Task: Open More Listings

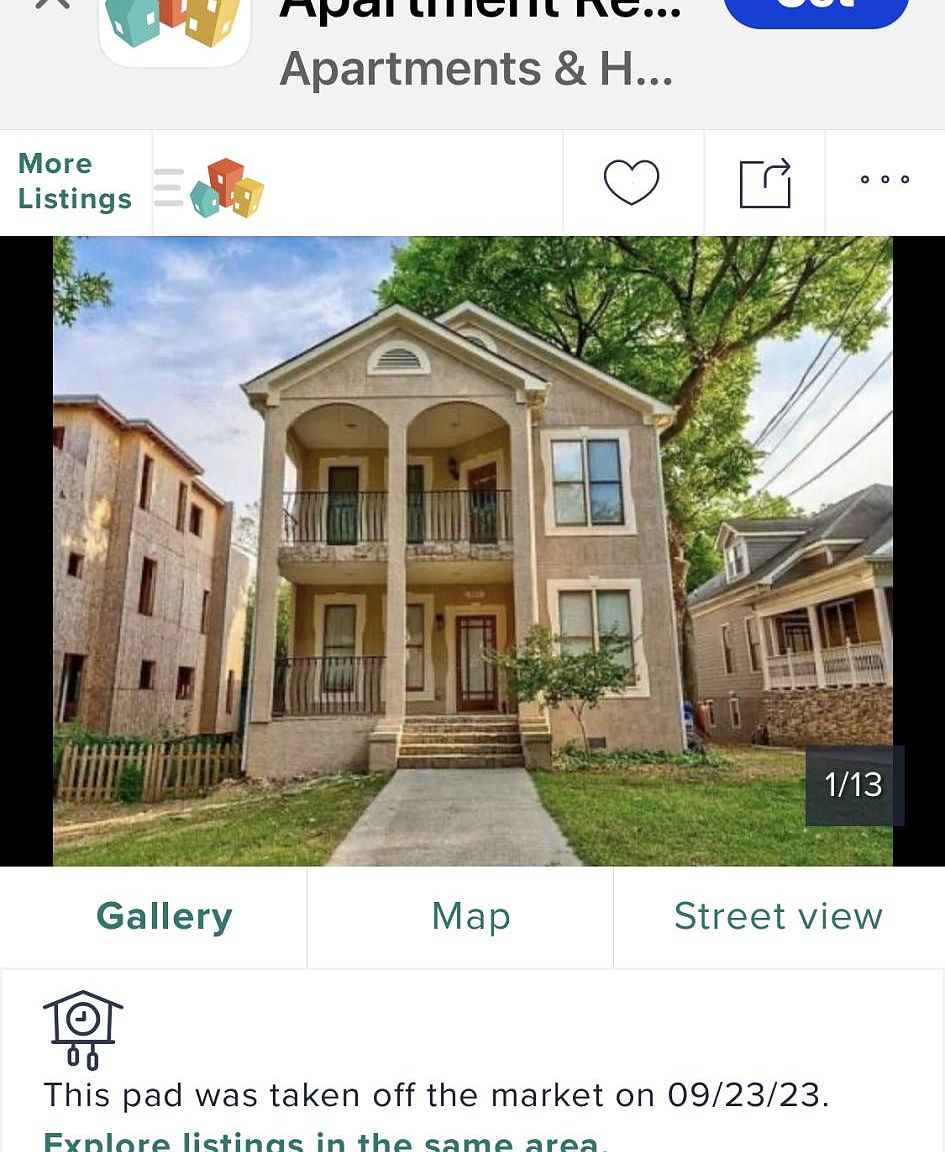Action: click(74, 181)
